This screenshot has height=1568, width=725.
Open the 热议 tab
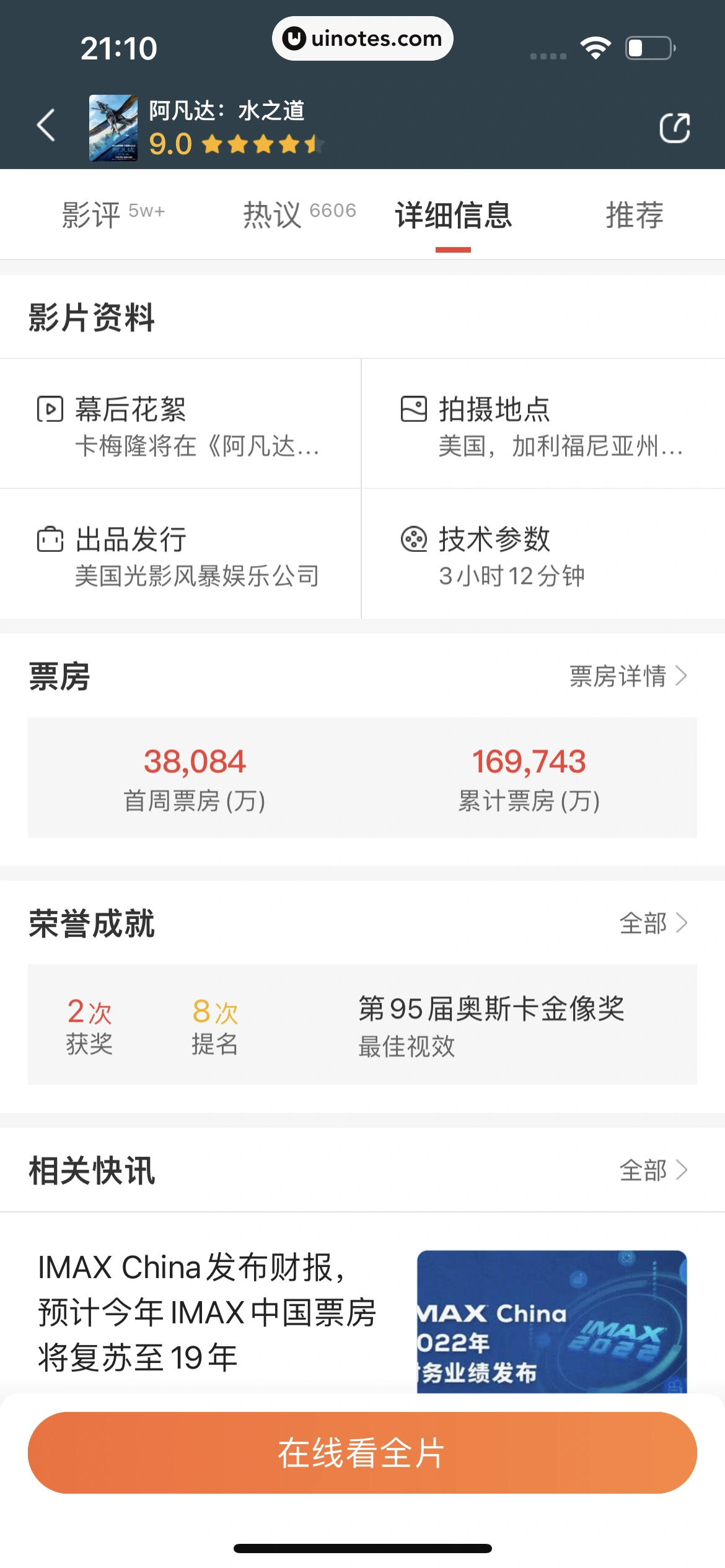point(299,214)
